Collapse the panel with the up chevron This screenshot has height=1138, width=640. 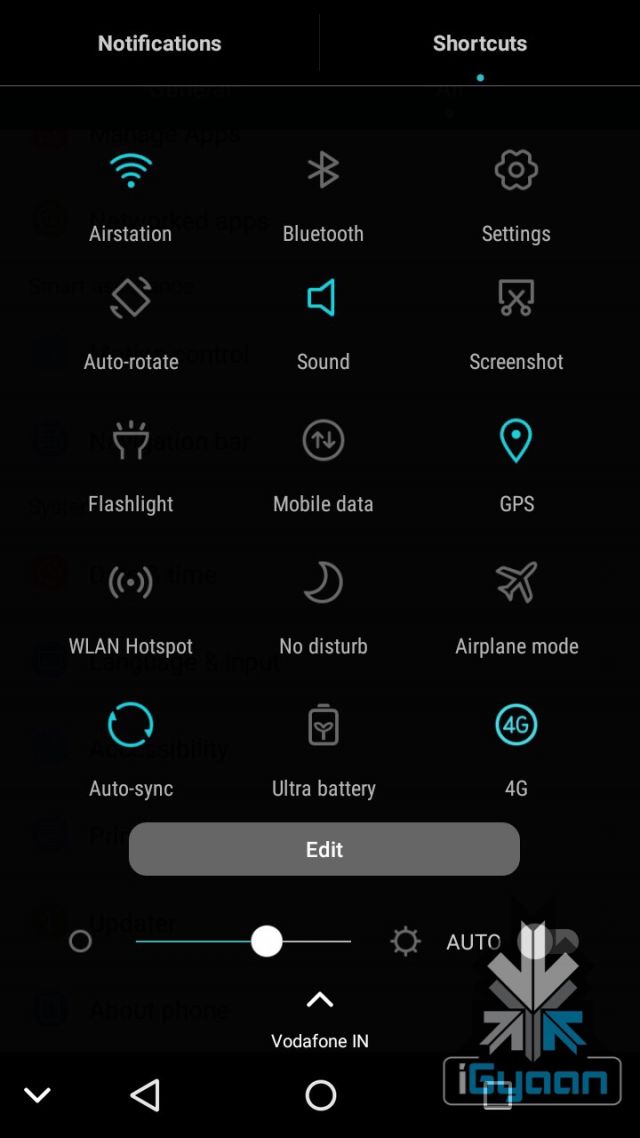[x=319, y=1000]
